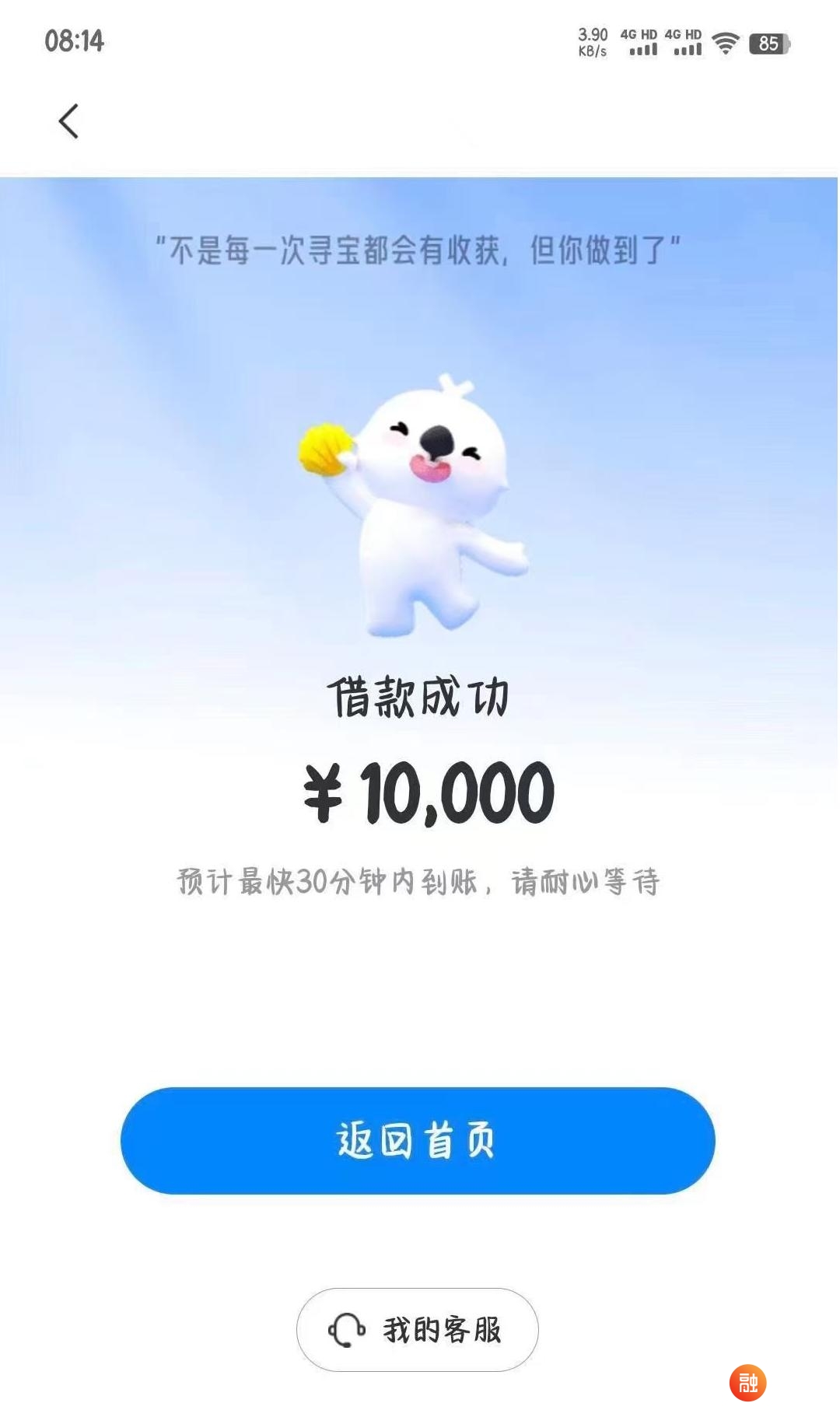The image size is (840, 1410).
Task: Tap the 返回首页 button
Action: 418,1140
